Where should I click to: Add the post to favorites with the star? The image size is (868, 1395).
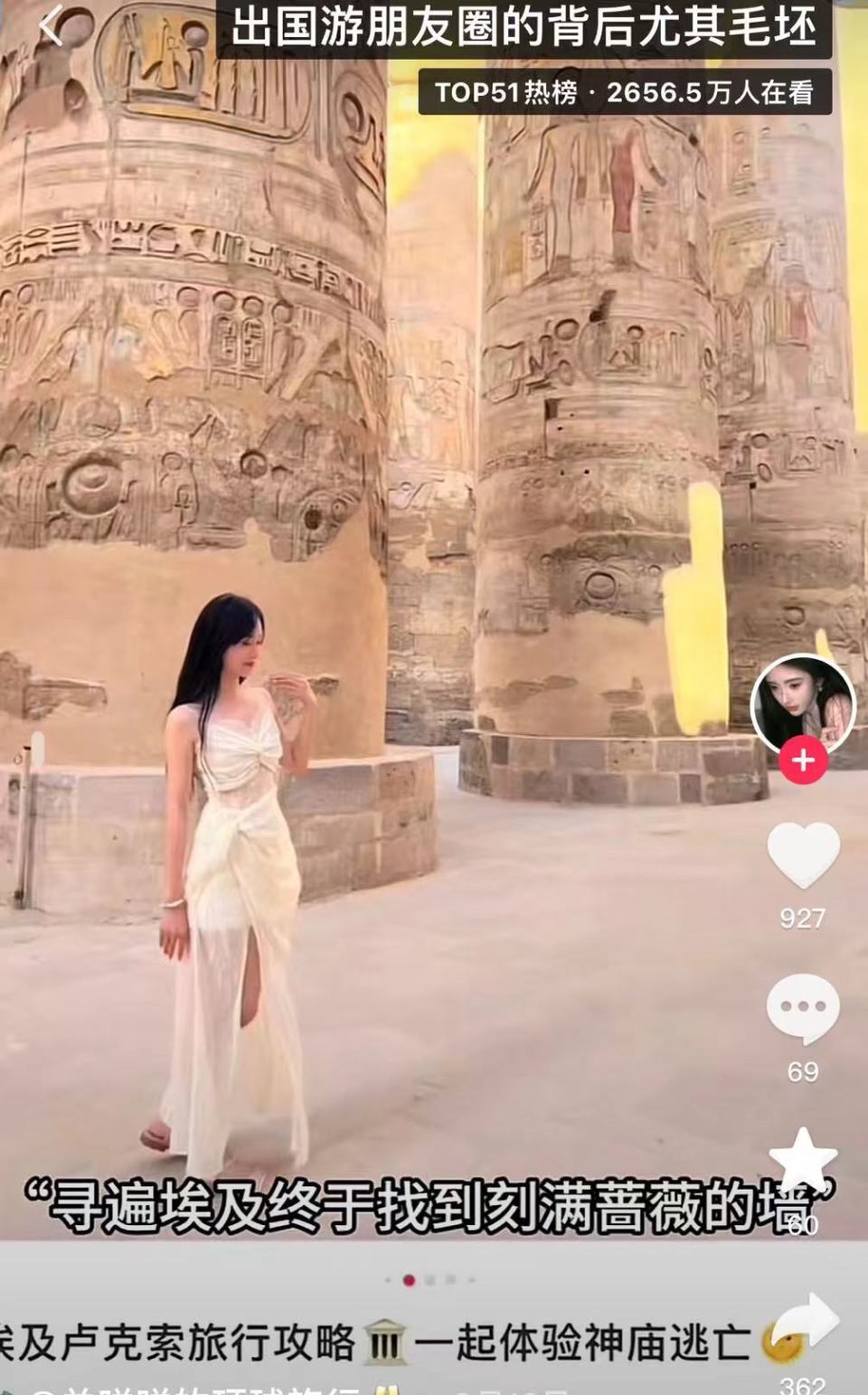pos(803,1161)
